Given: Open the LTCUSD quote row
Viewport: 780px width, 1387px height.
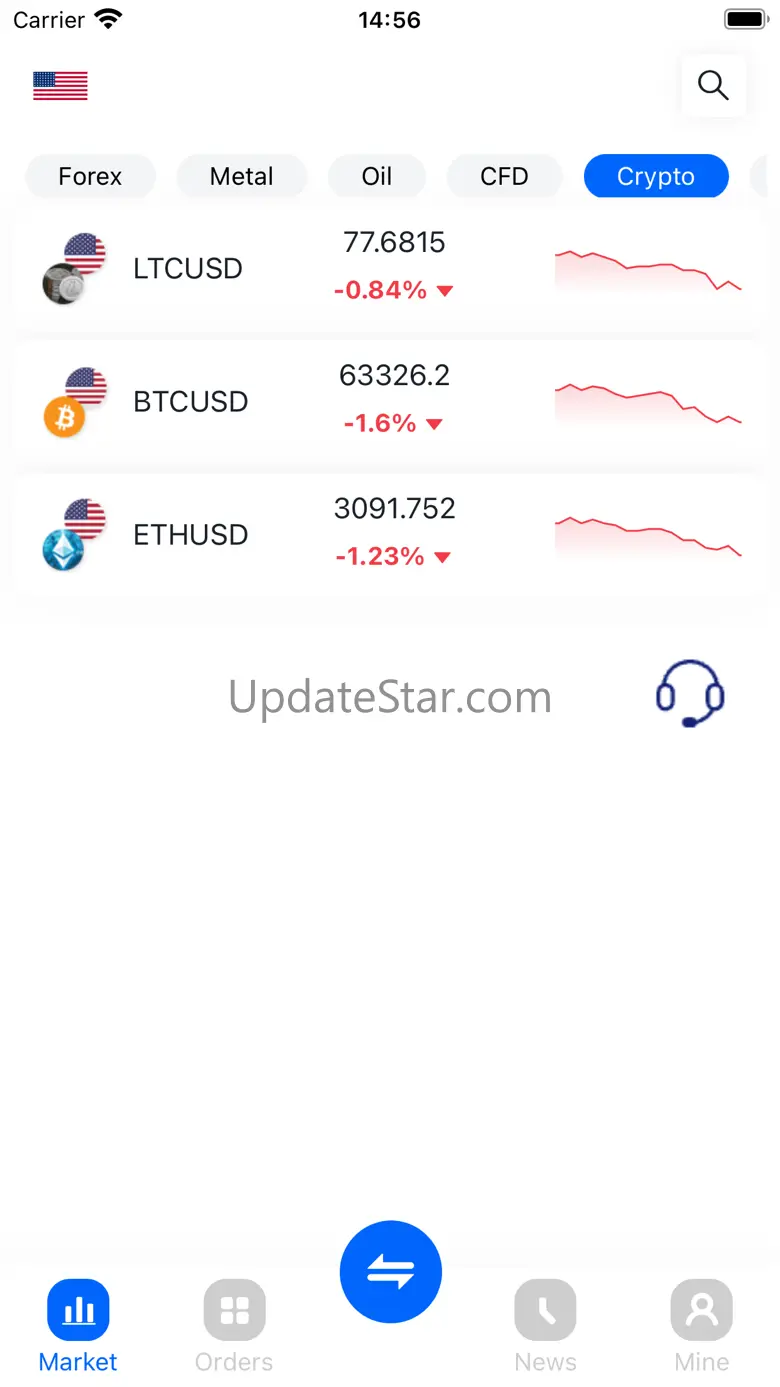Looking at the screenshot, I should click(x=390, y=268).
